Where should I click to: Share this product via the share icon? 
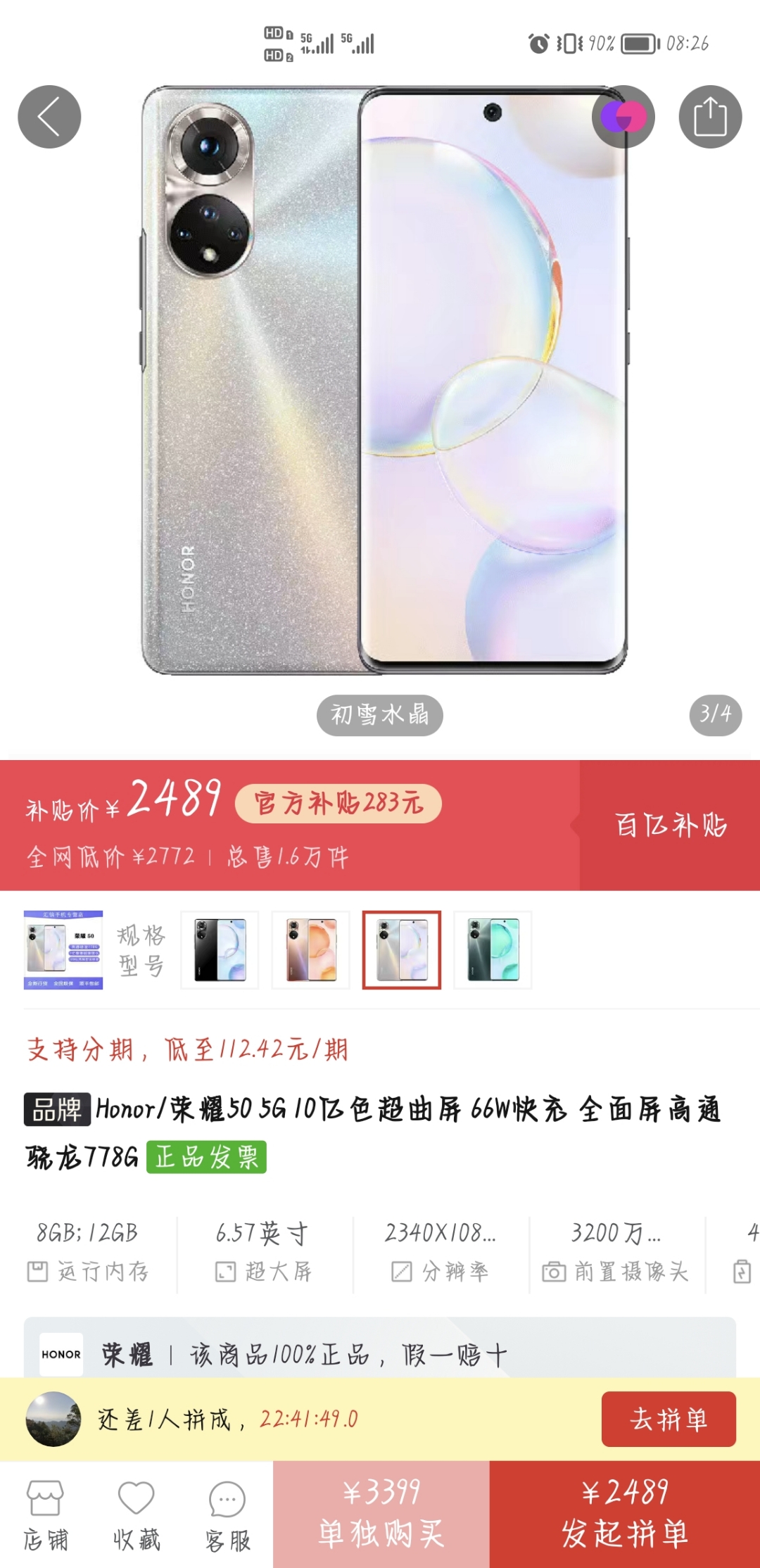pos(710,117)
